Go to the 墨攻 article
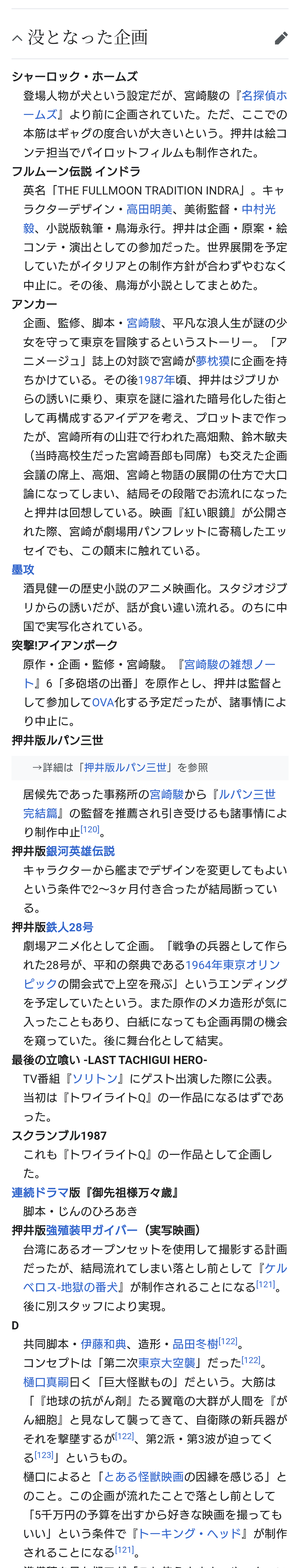The image size is (300, 1568). 23,569
